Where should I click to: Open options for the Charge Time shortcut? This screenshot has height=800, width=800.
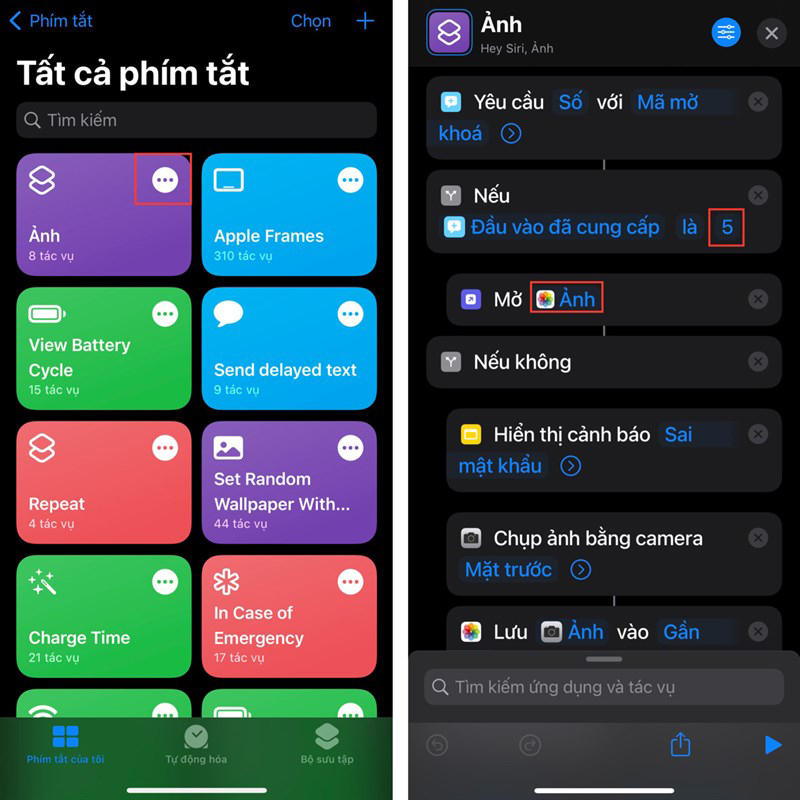[165, 582]
